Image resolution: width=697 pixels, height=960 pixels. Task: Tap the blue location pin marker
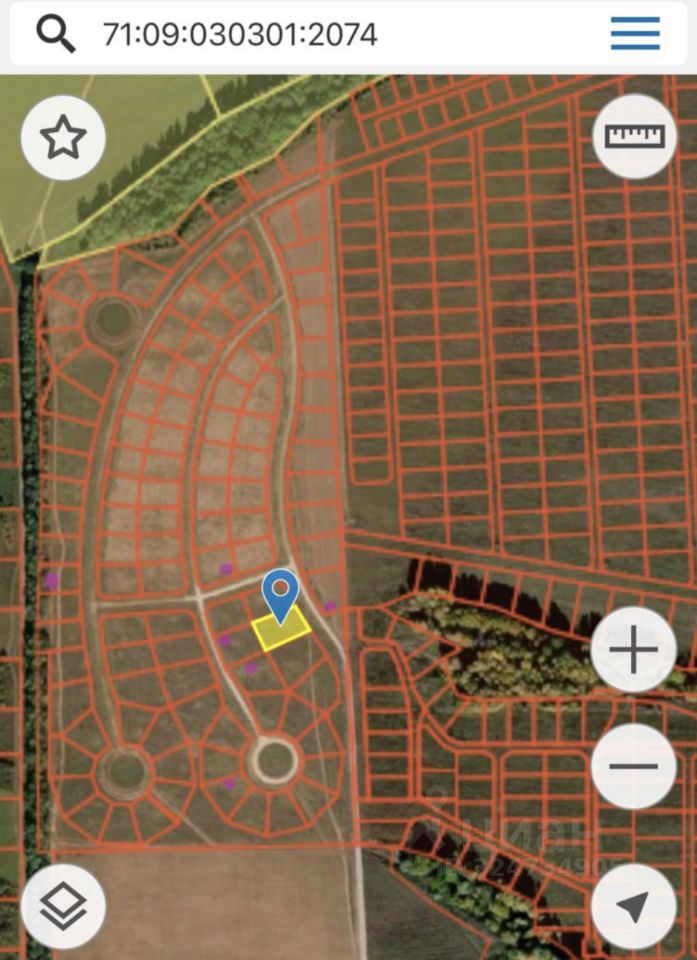[282, 593]
